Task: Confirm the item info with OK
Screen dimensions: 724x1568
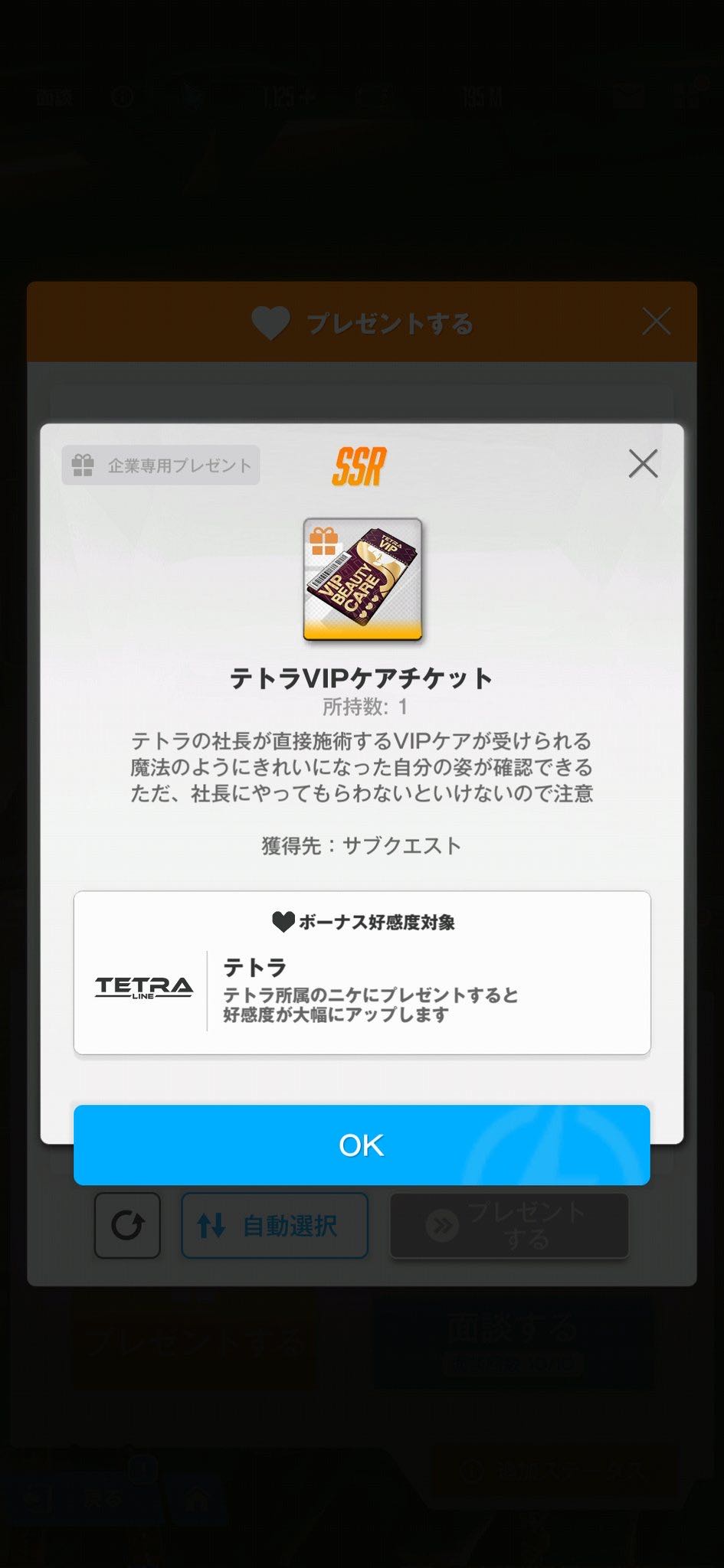Action: point(362,1145)
